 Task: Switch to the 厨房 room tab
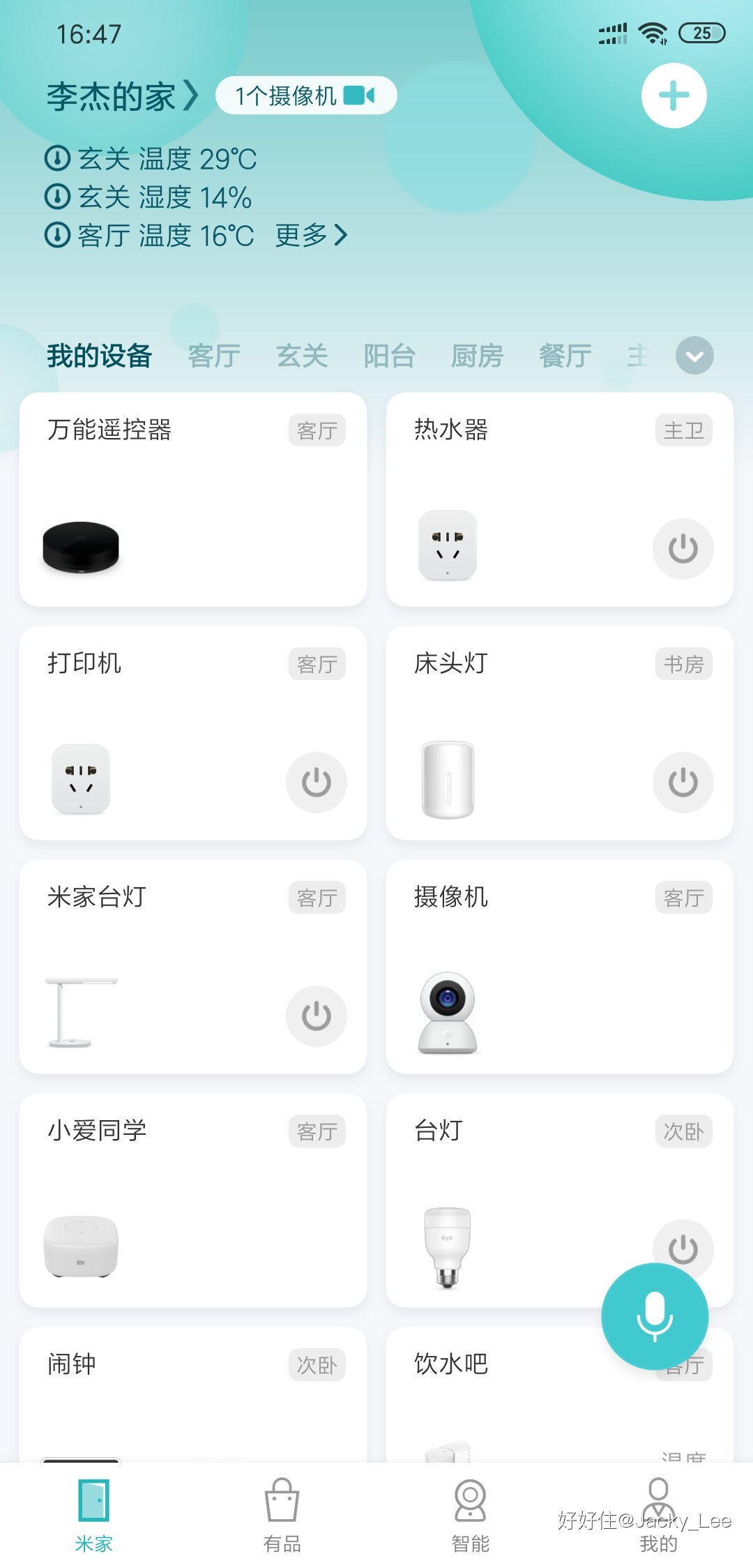click(x=478, y=356)
